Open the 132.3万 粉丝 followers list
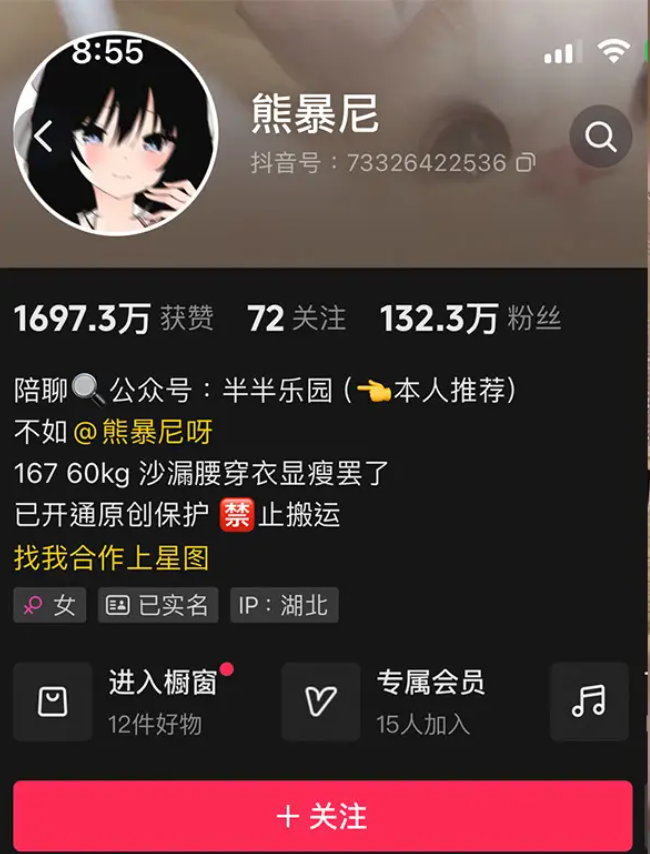 pos(470,319)
